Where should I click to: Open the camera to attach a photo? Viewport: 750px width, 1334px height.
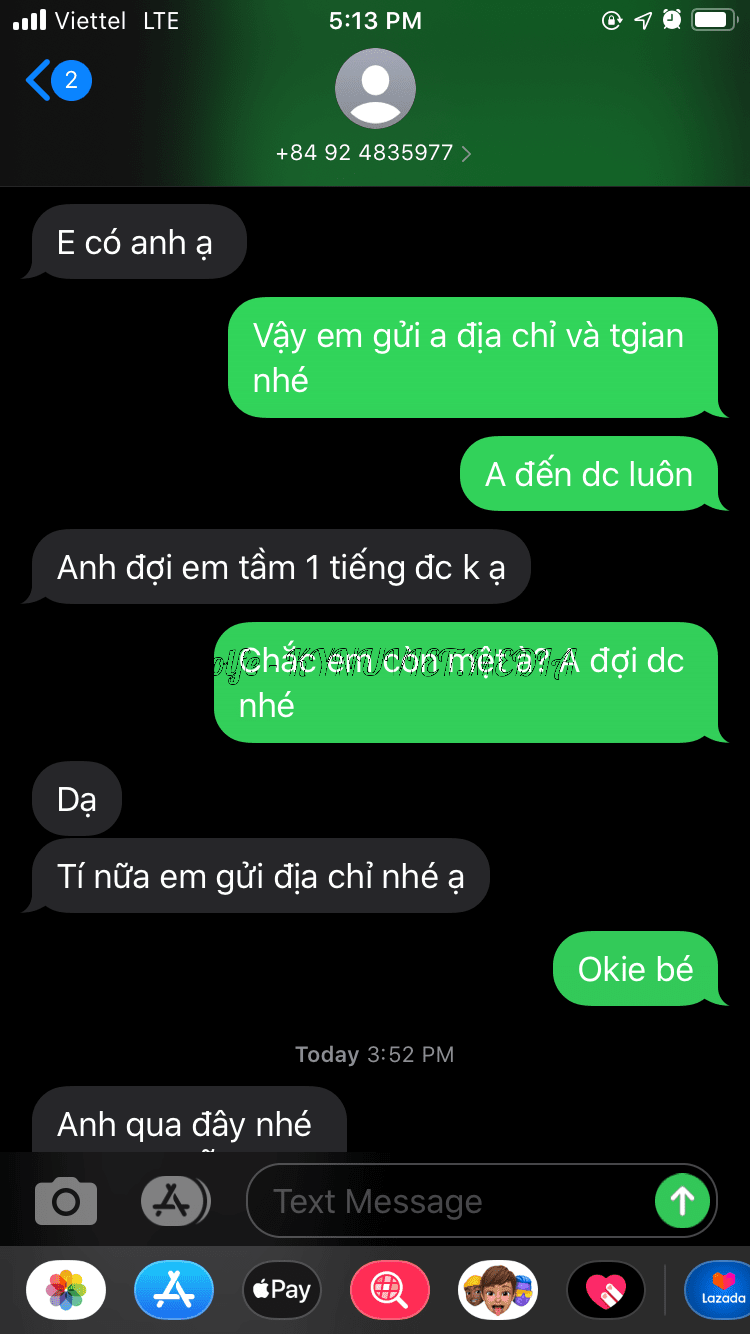coord(66,1200)
